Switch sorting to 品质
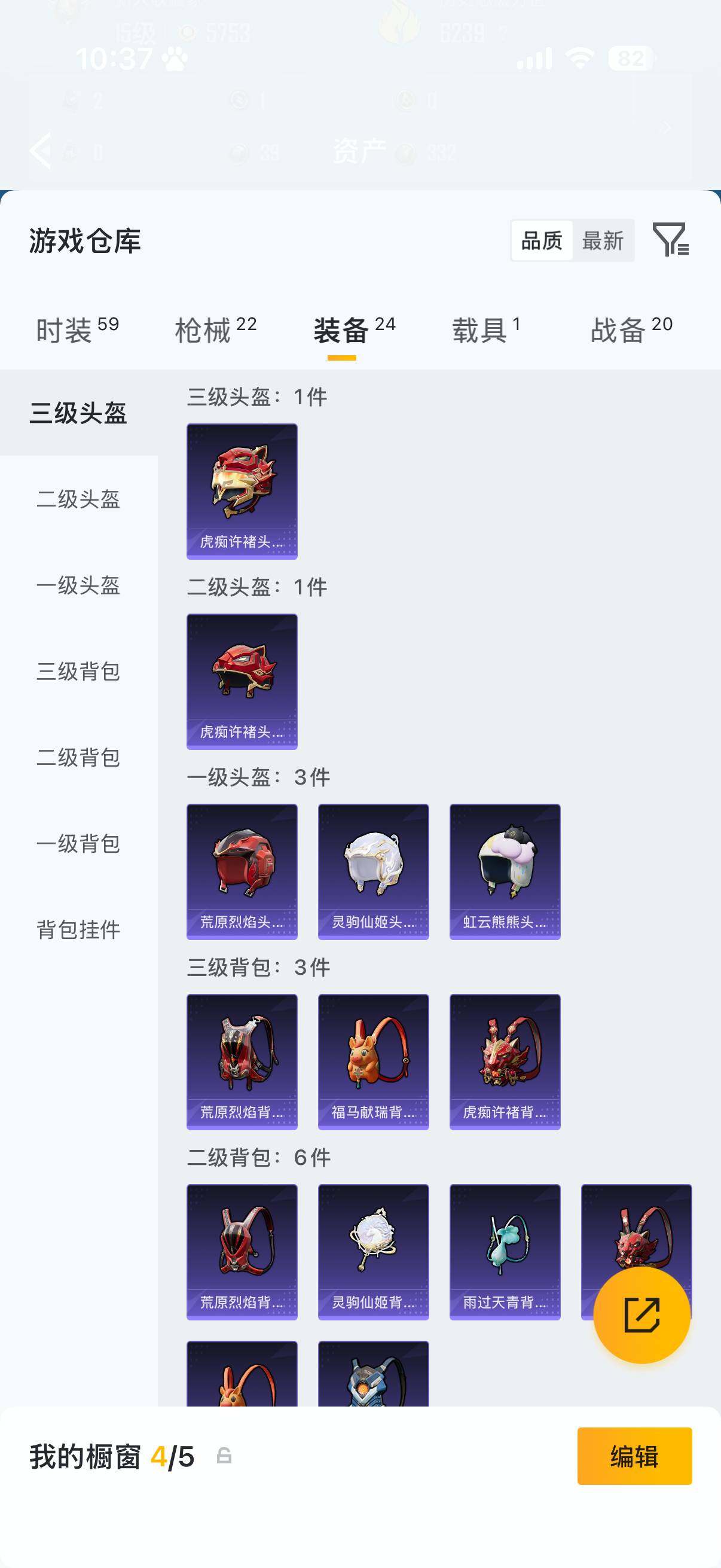Image resolution: width=721 pixels, height=1568 pixels. [x=542, y=241]
